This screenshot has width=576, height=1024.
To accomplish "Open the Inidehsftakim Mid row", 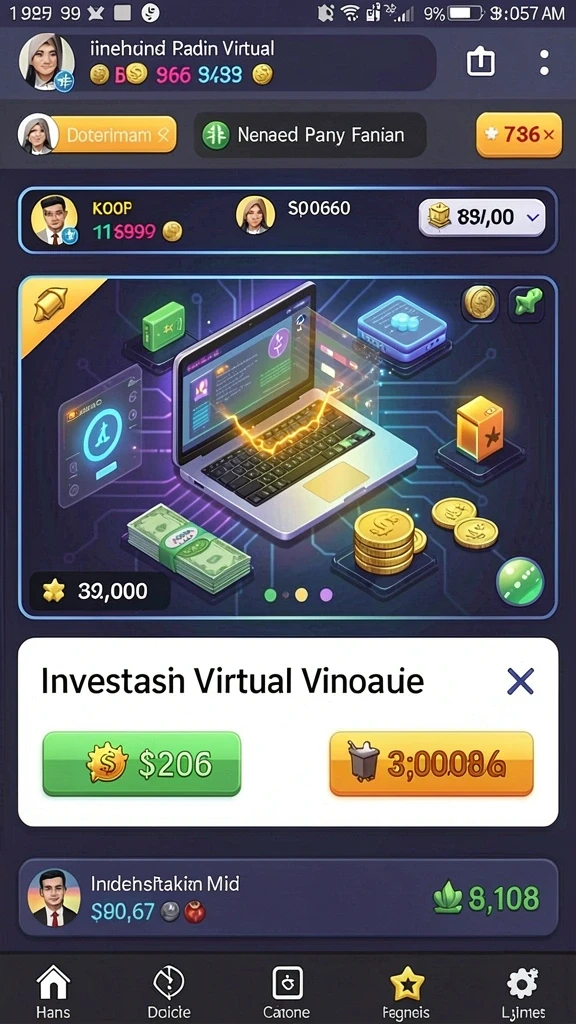I will pyautogui.click(x=288, y=898).
